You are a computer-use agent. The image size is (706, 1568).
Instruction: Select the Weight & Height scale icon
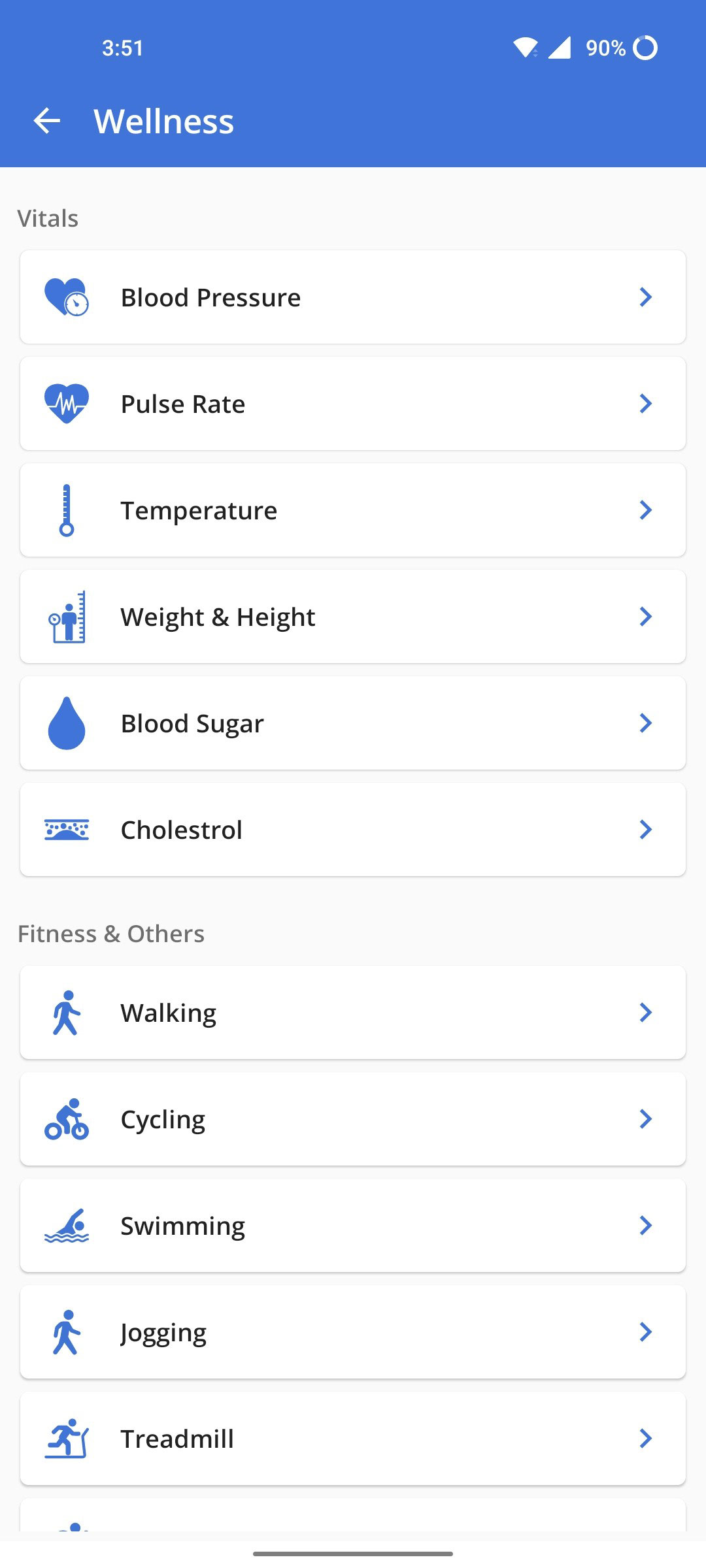(67, 616)
